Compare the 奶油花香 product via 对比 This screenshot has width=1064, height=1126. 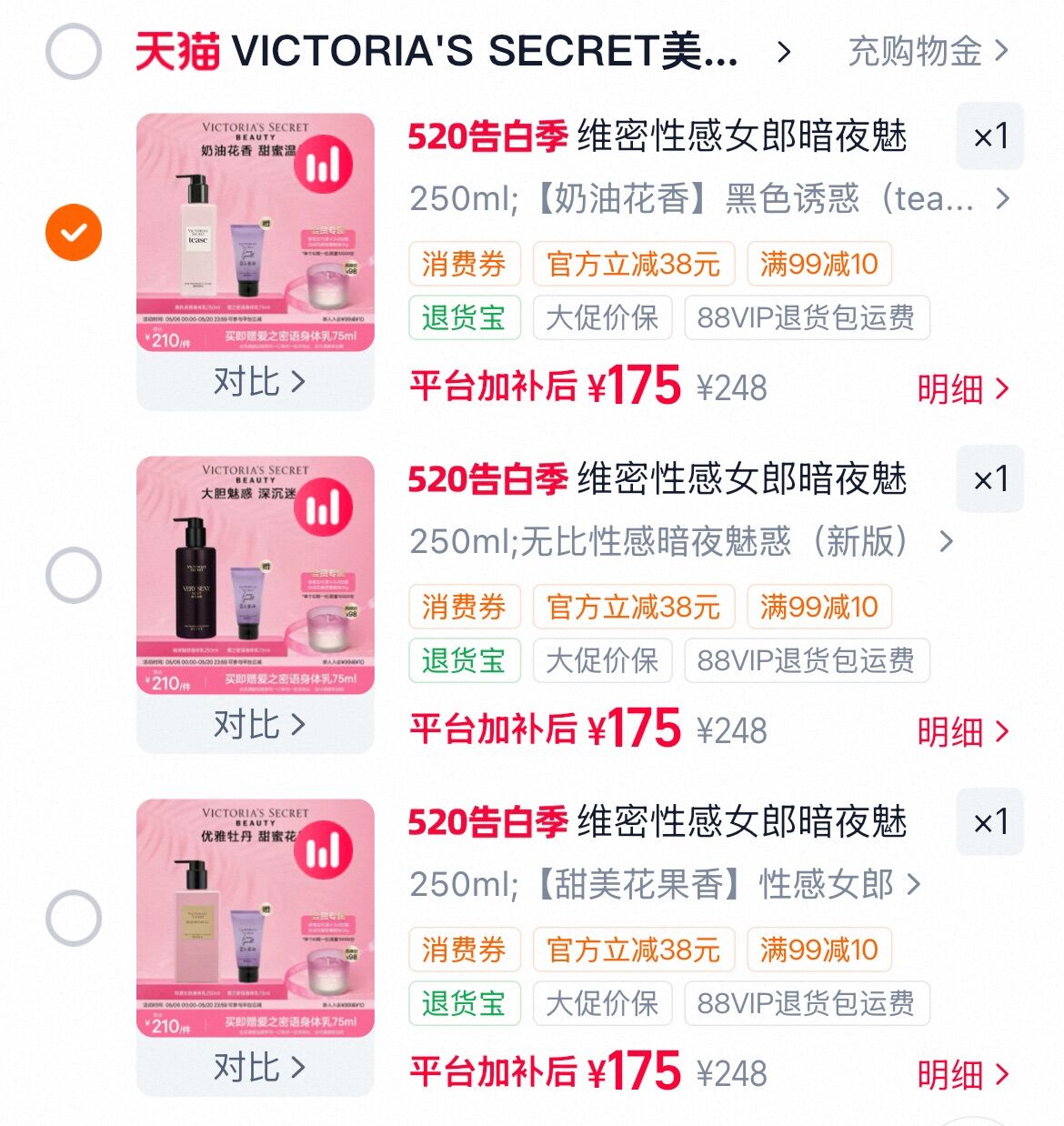(258, 382)
